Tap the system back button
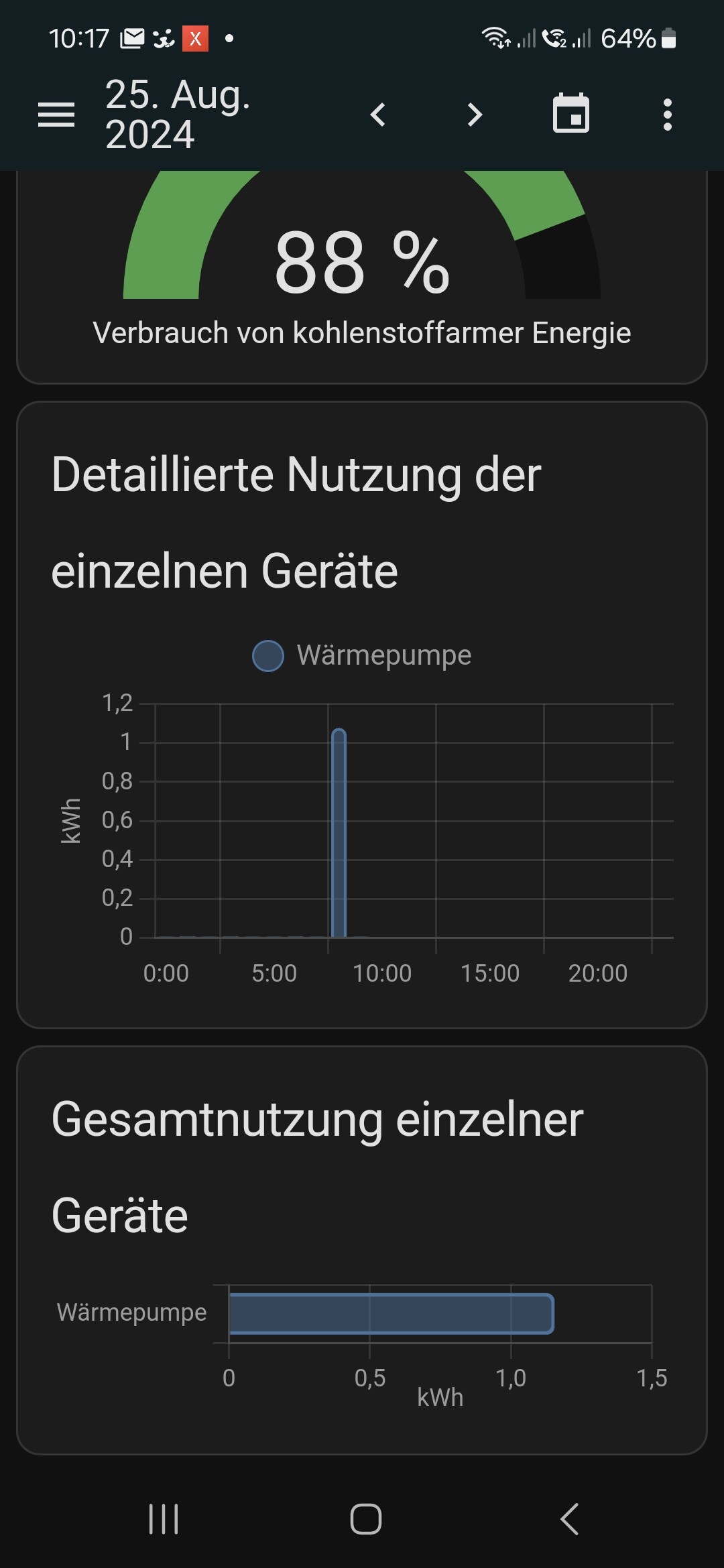 569,1519
